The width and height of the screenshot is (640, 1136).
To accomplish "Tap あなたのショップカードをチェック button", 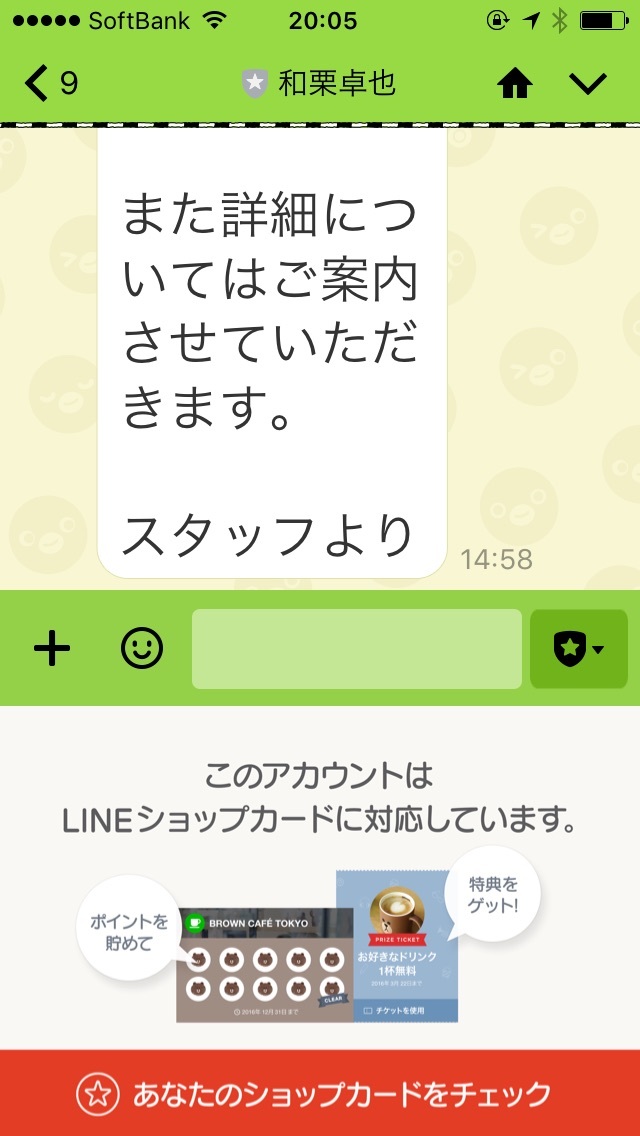I will pos(320,1093).
